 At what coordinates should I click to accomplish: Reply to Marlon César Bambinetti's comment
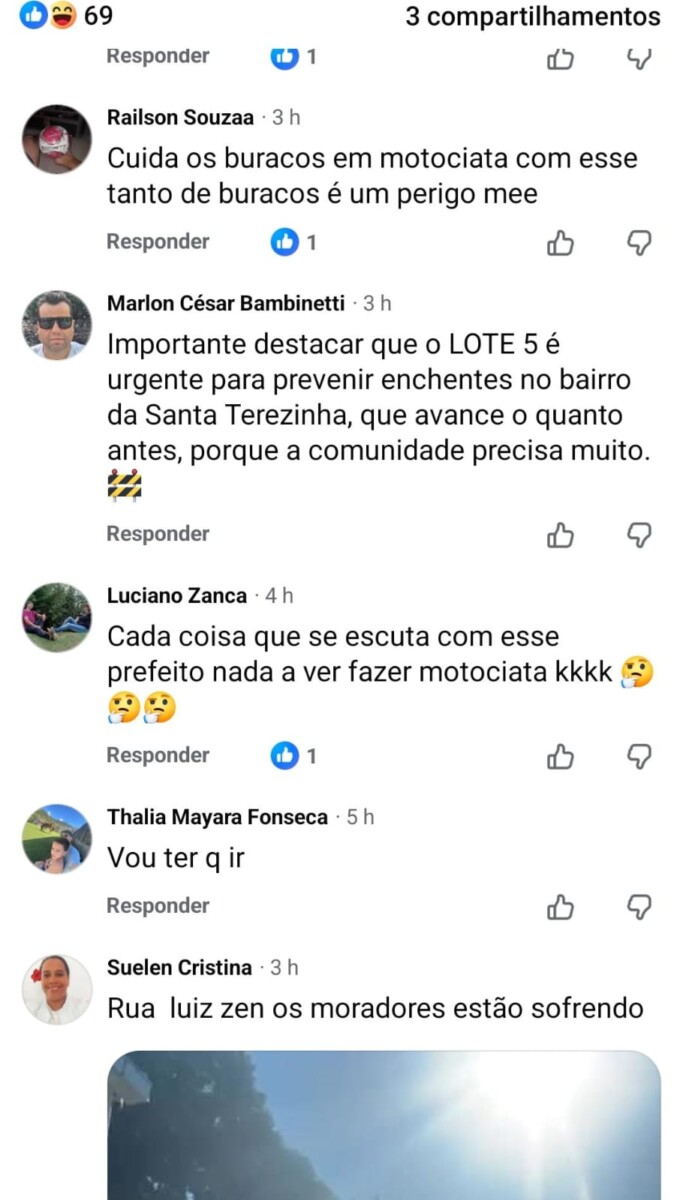(158, 534)
